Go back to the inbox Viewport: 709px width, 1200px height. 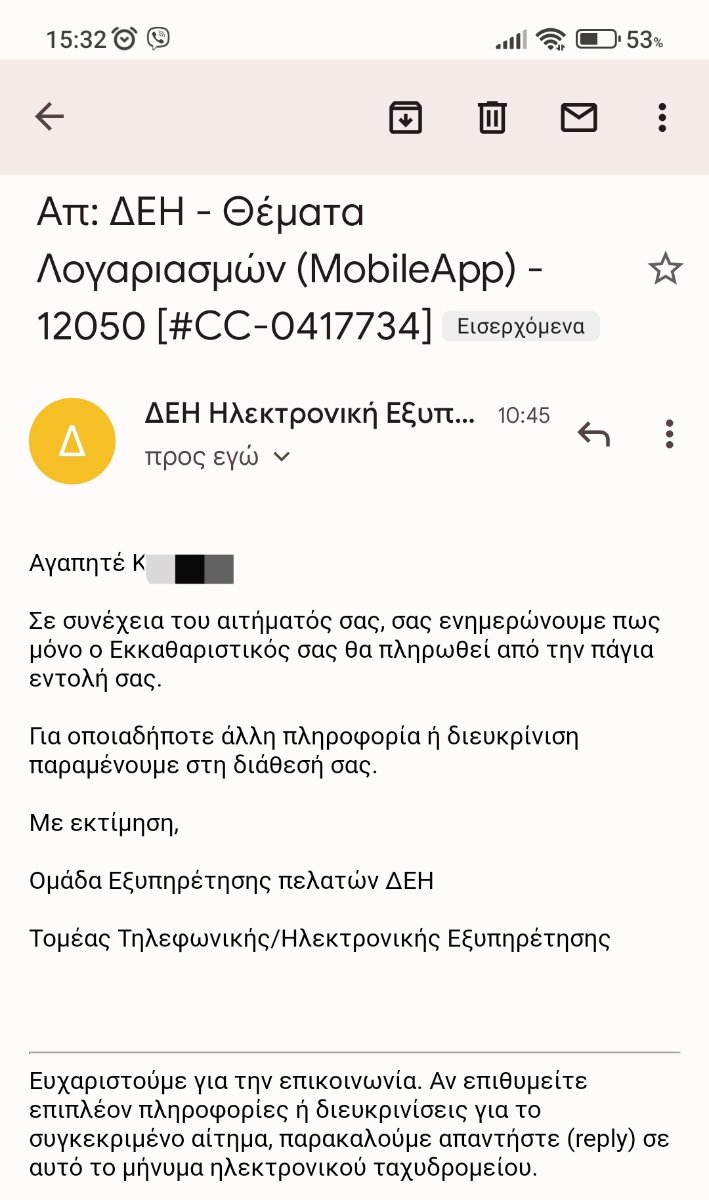click(49, 117)
